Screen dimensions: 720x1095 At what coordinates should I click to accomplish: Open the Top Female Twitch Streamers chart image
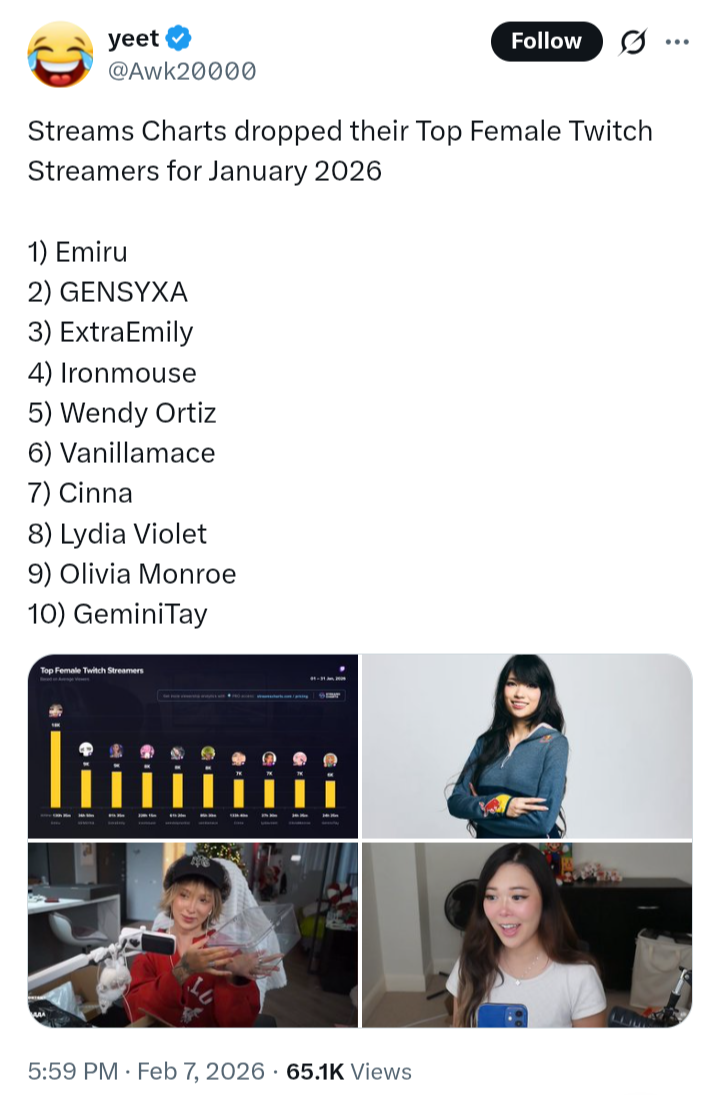(x=193, y=746)
